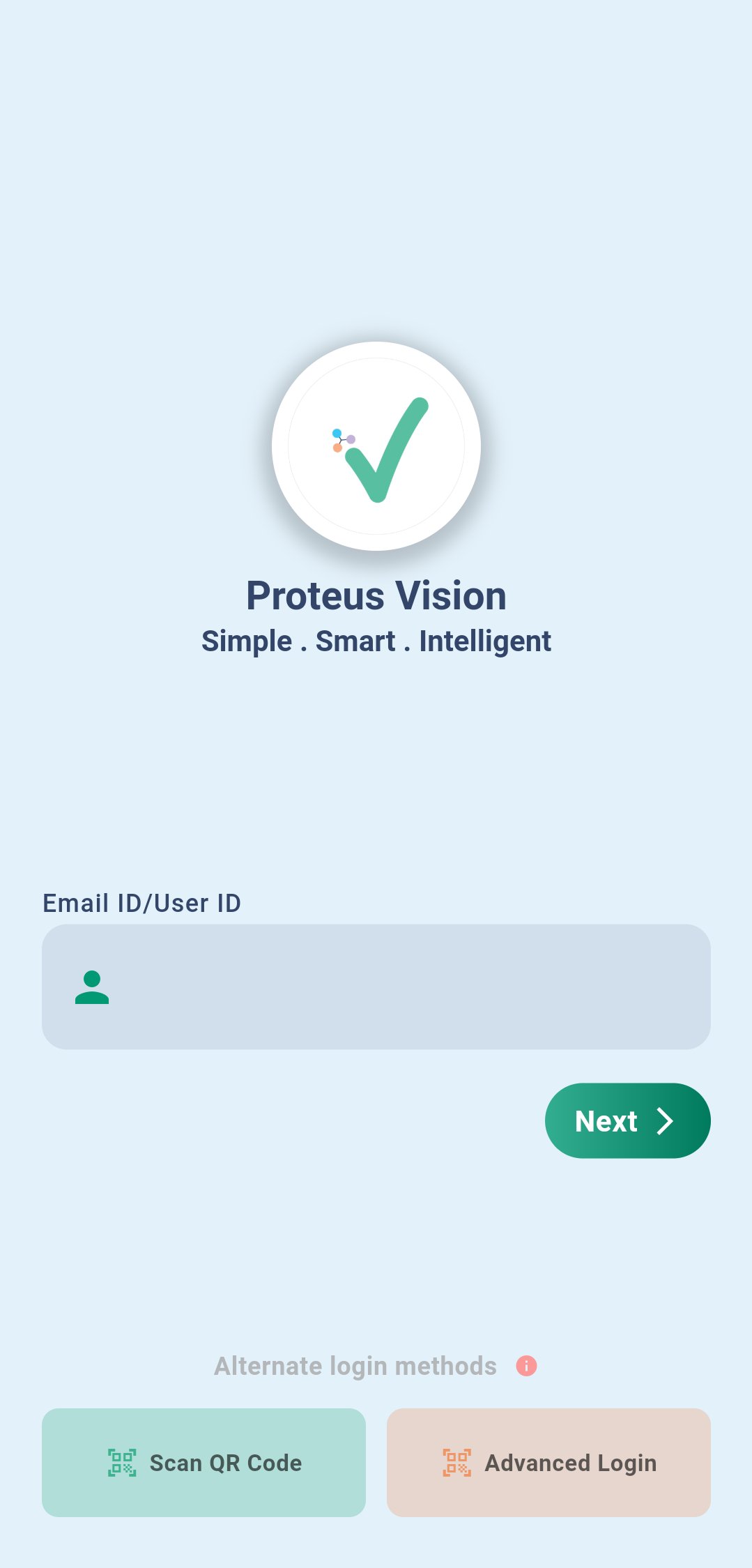Choose Advanced Login as login method
Screen dimensions: 752x1568
(x=548, y=1463)
